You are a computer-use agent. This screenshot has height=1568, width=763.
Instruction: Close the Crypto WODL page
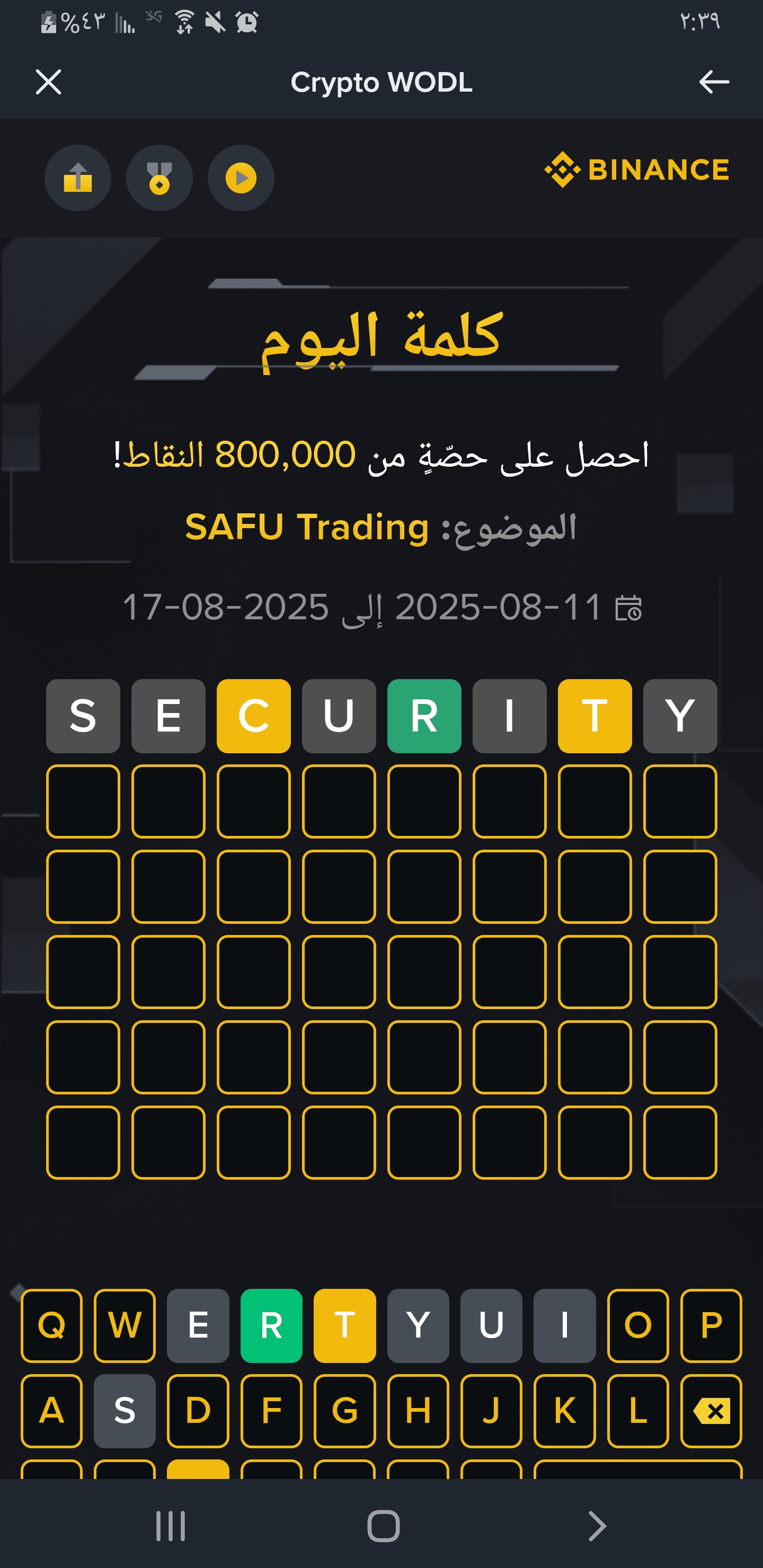(49, 82)
